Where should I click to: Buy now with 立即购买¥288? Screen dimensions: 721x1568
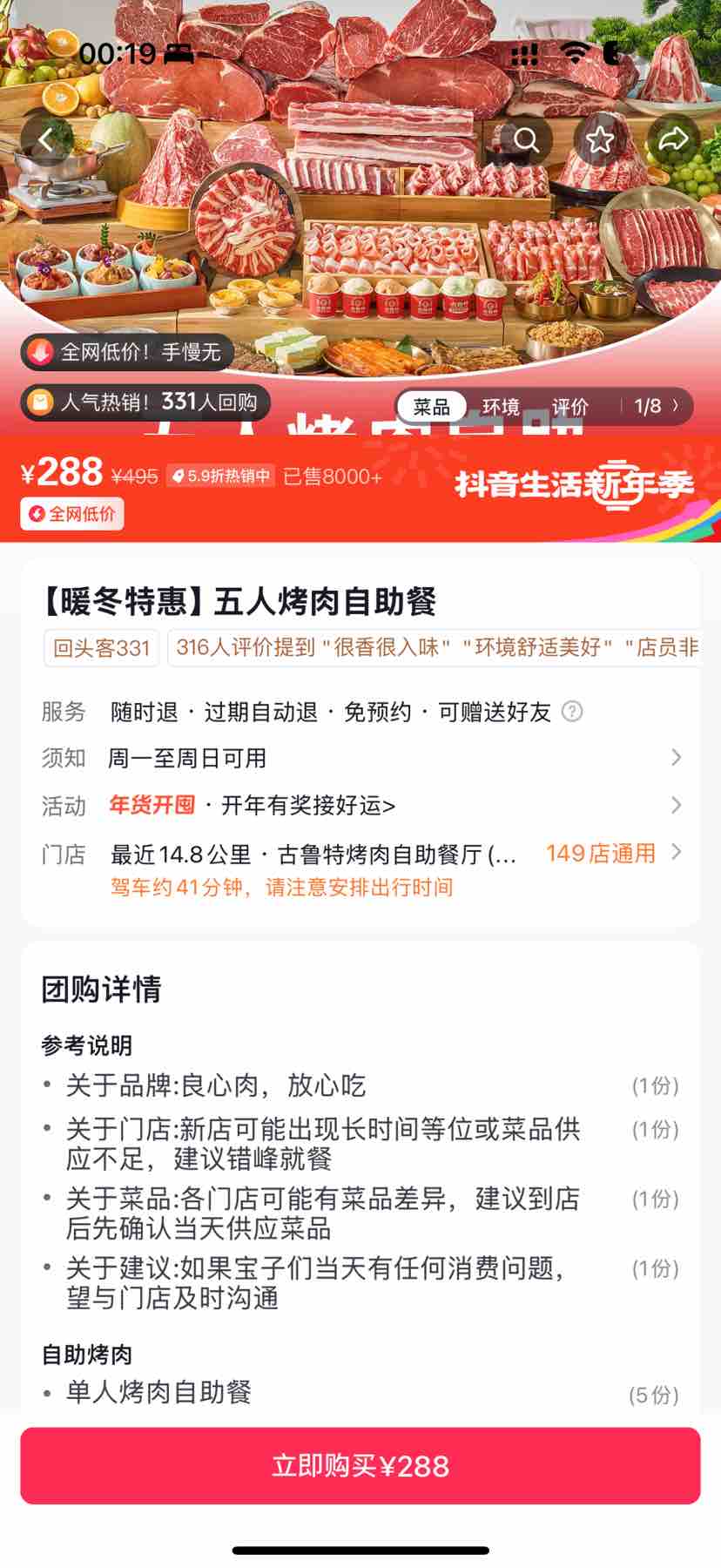tap(360, 1466)
